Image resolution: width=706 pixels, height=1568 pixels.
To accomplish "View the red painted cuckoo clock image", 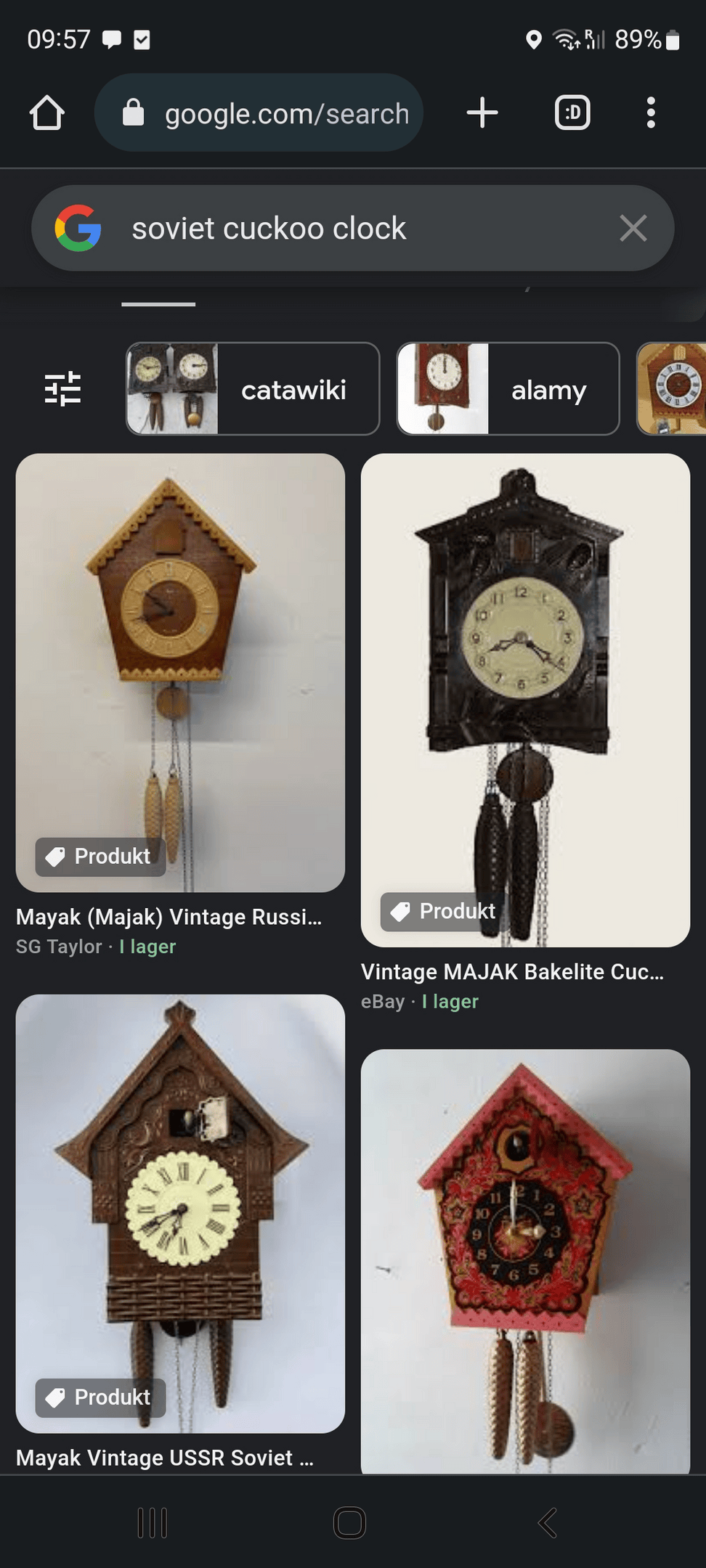I will [x=524, y=1259].
